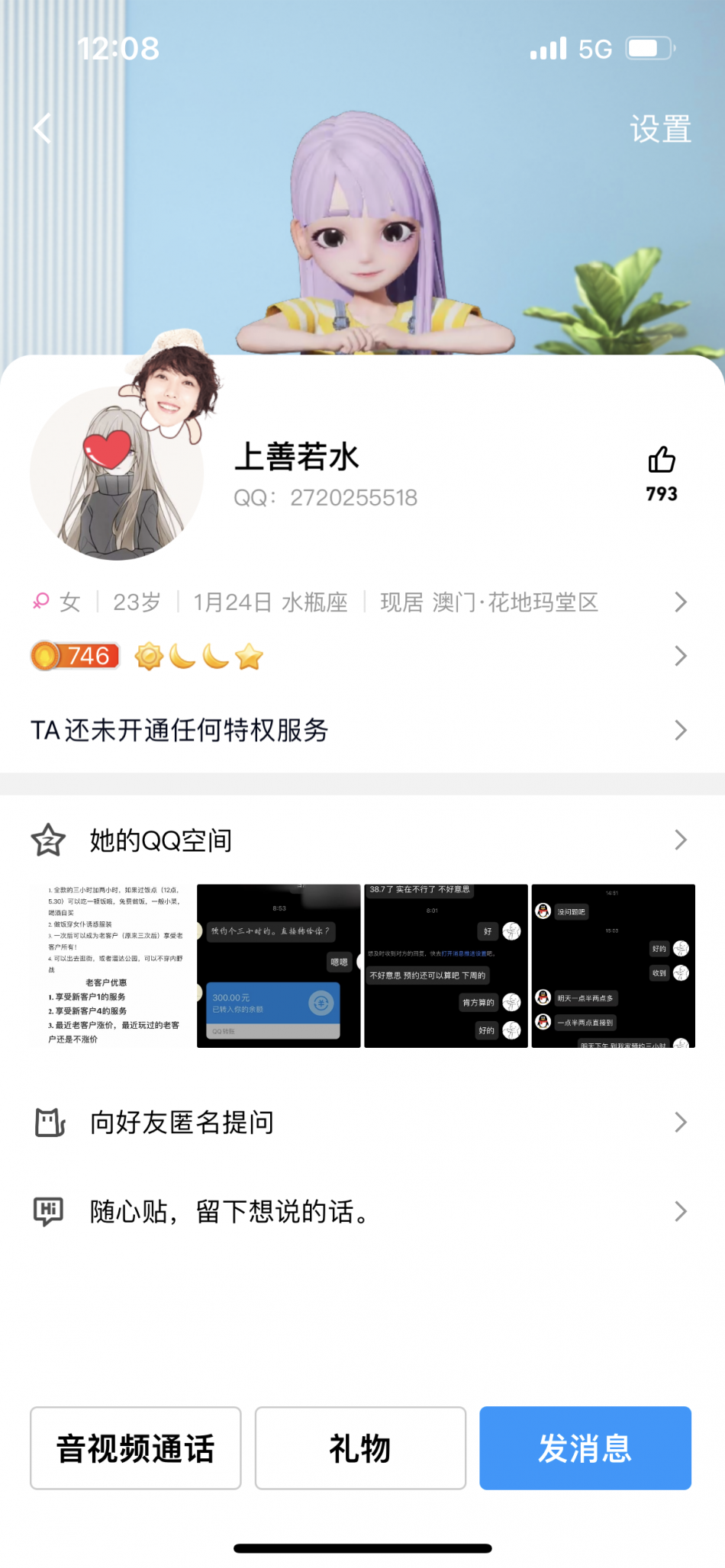This screenshot has height=1568, width=725.
Task: Open 向好友匿名提问
Action: click(359, 1123)
